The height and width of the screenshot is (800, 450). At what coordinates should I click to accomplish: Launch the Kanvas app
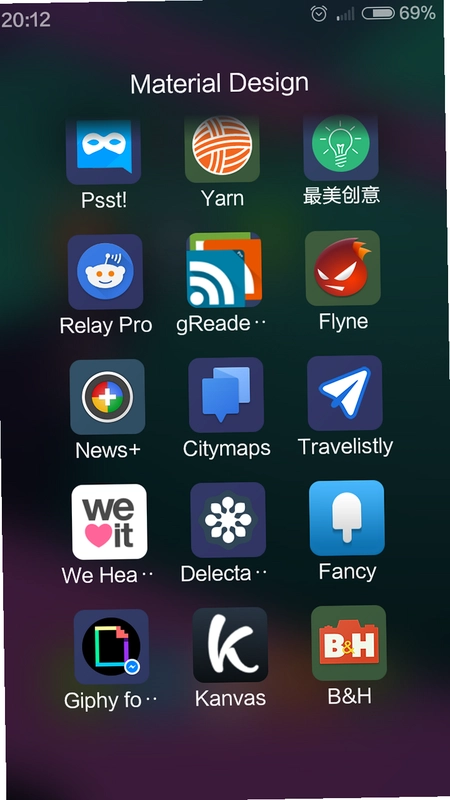point(230,644)
